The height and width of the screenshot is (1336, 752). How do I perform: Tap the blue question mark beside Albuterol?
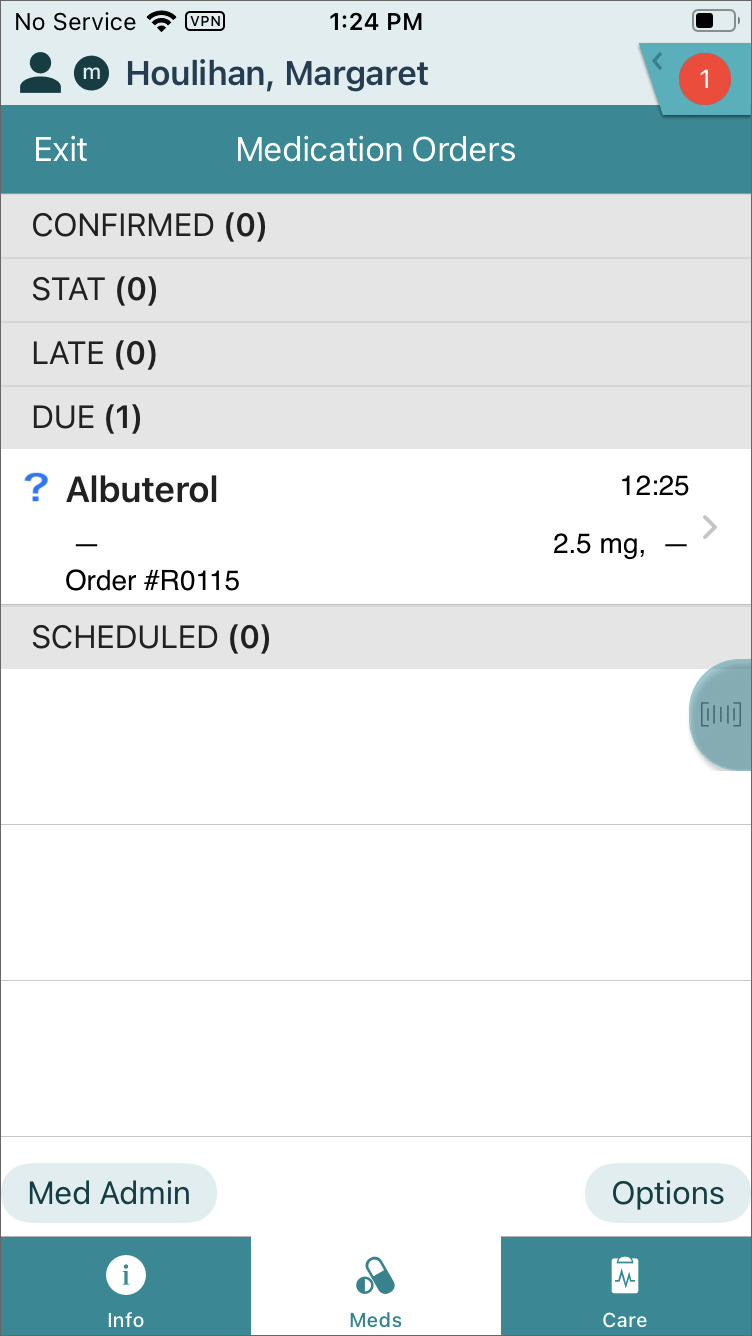(x=36, y=488)
